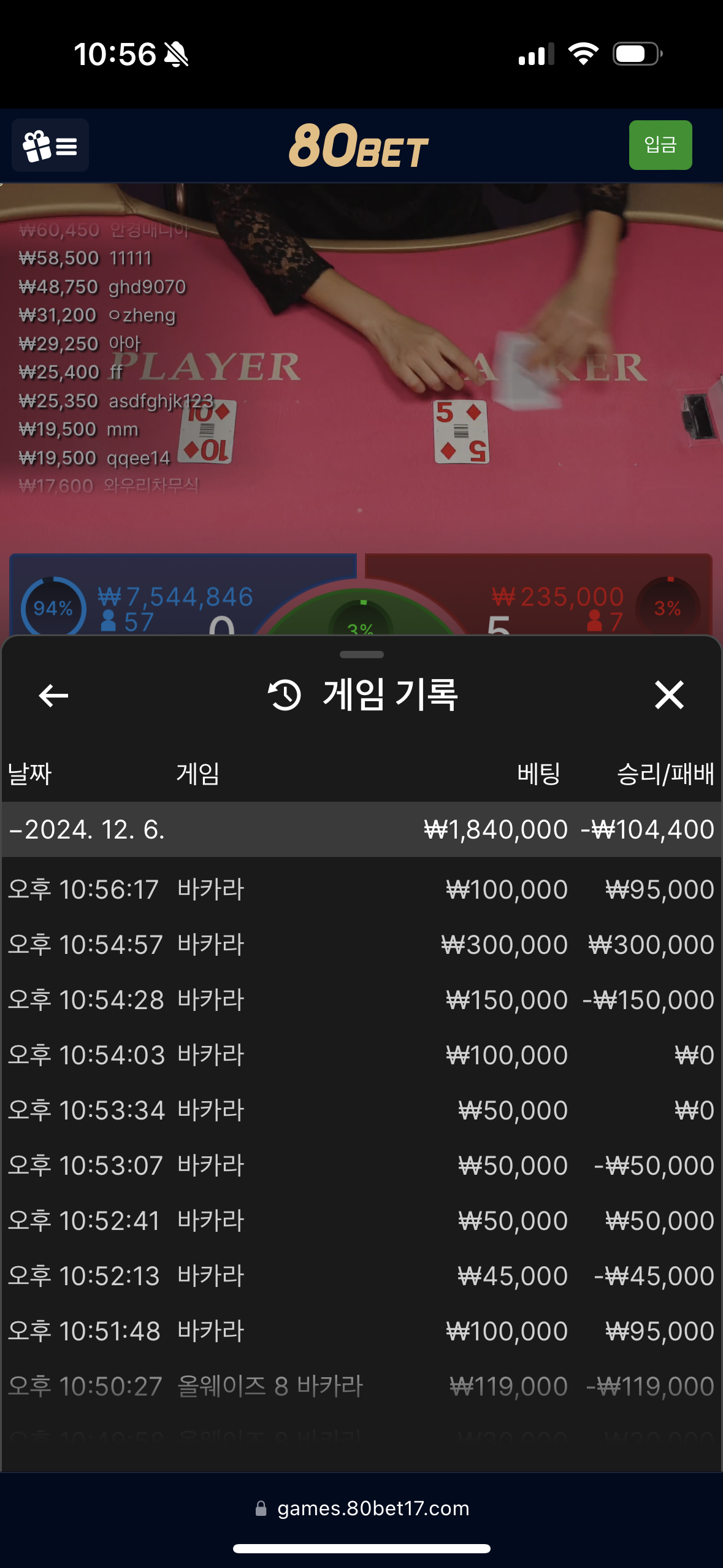This screenshot has height=1568, width=723.
Task: Go back from 게임 기록 panel
Action: click(x=53, y=695)
